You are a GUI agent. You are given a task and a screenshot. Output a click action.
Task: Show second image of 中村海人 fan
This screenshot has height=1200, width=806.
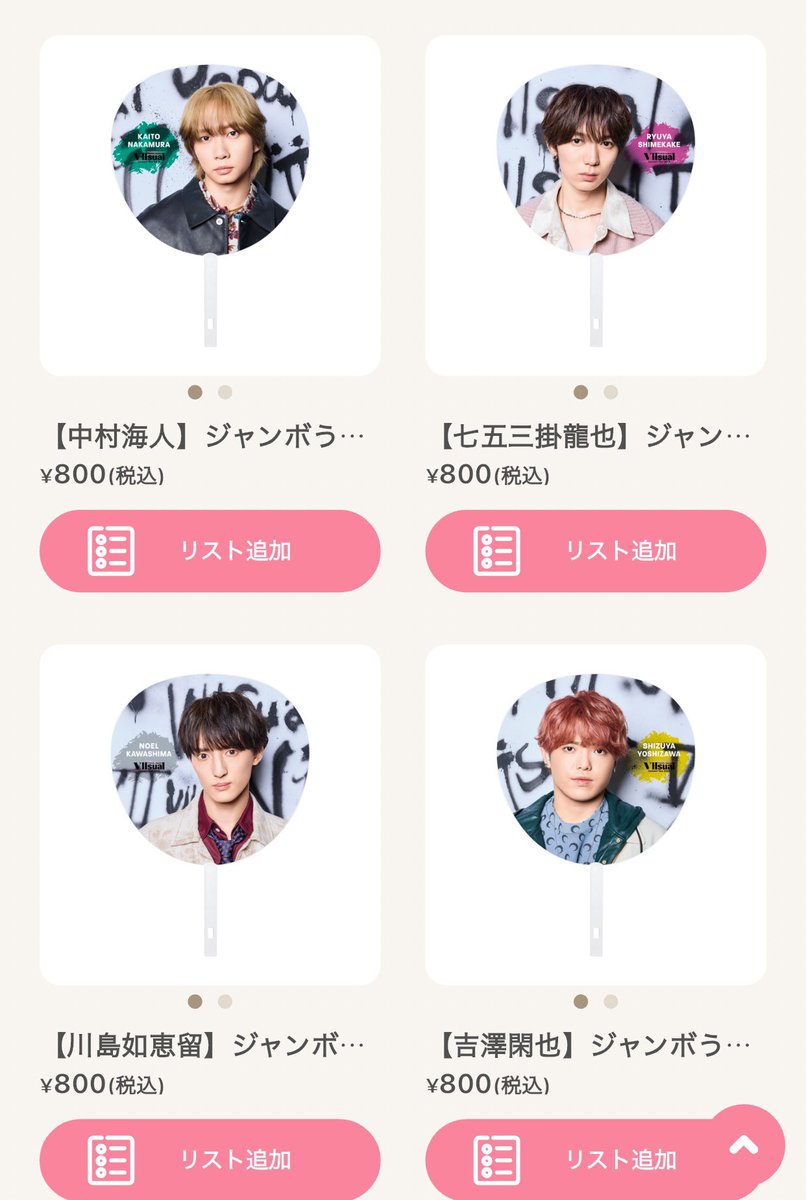click(225, 392)
